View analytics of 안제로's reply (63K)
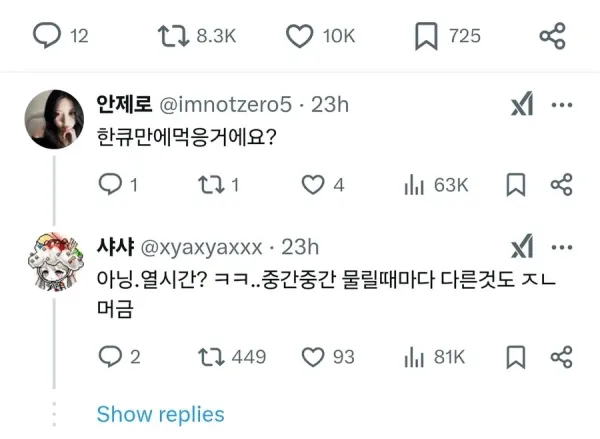This screenshot has height=439, width=600. pos(412,185)
